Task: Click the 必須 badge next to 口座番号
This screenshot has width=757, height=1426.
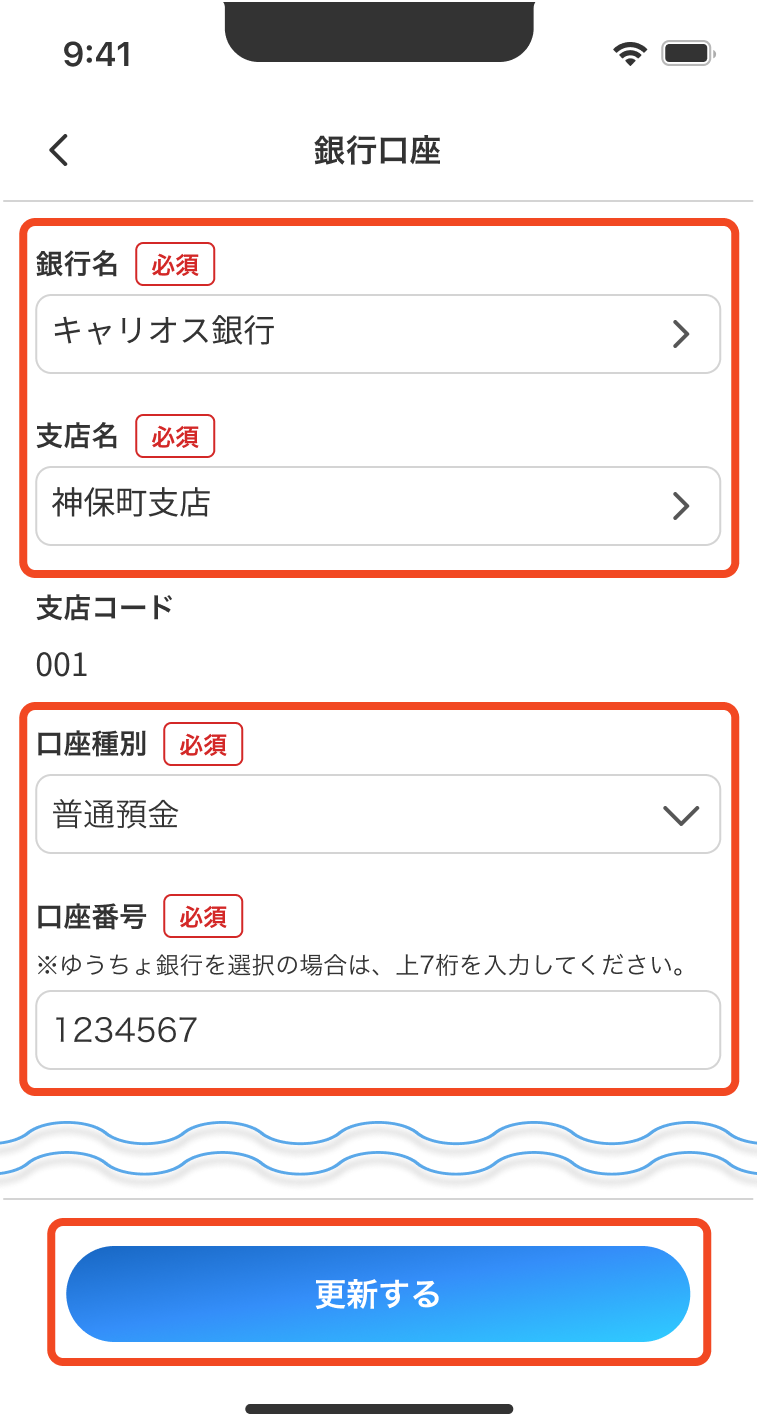Action: point(203,916)
